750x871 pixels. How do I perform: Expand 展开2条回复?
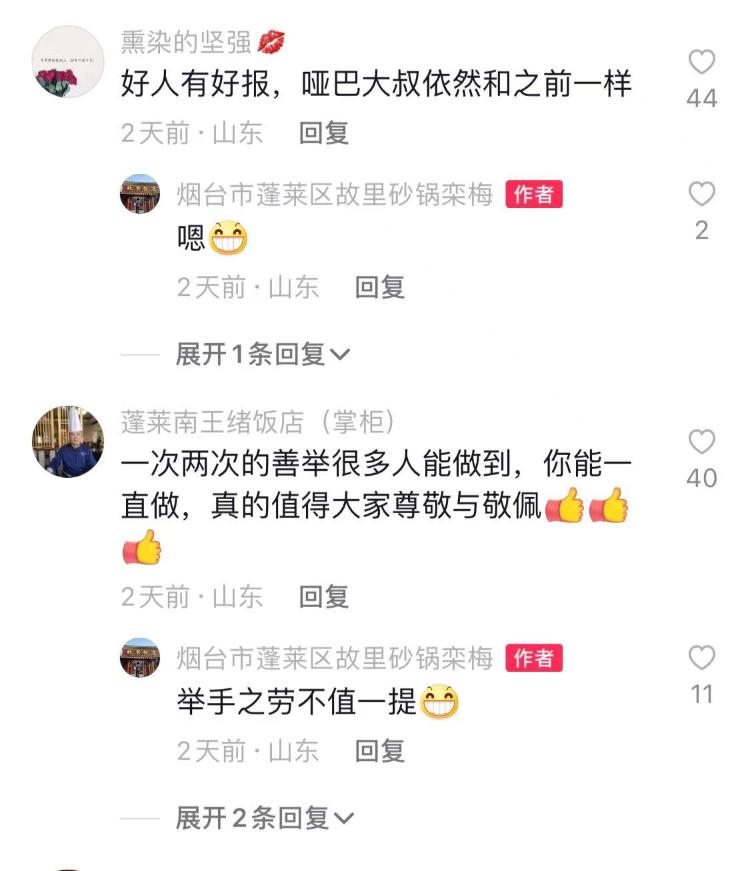tap(264, 819)
